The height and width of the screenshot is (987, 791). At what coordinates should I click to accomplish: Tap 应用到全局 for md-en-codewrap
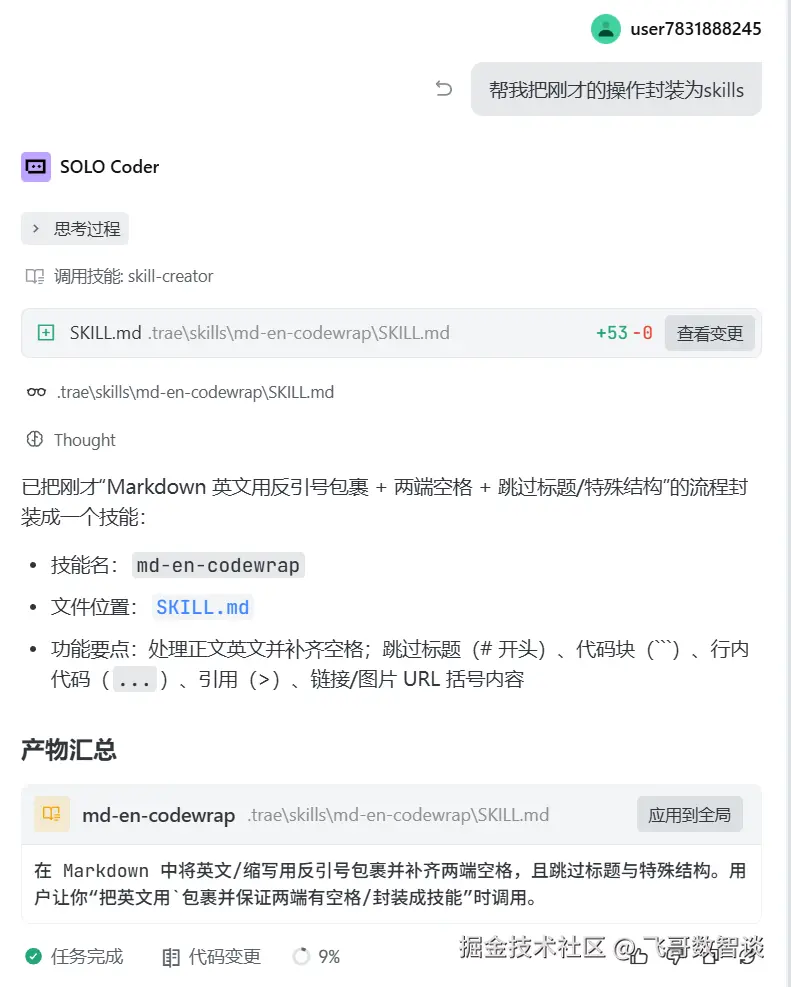coord(689,814)
